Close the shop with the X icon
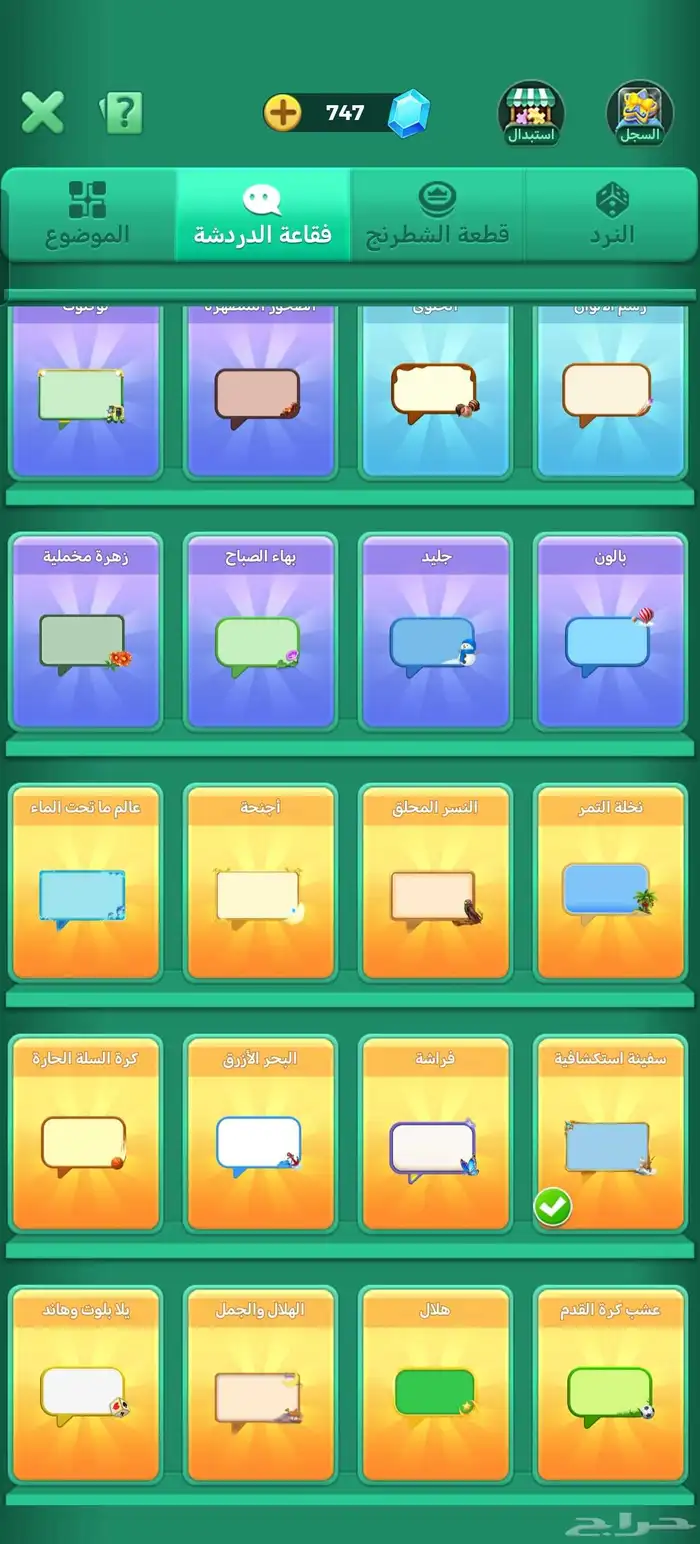The width and height of the screenshot is (700, 1544). 43,113
